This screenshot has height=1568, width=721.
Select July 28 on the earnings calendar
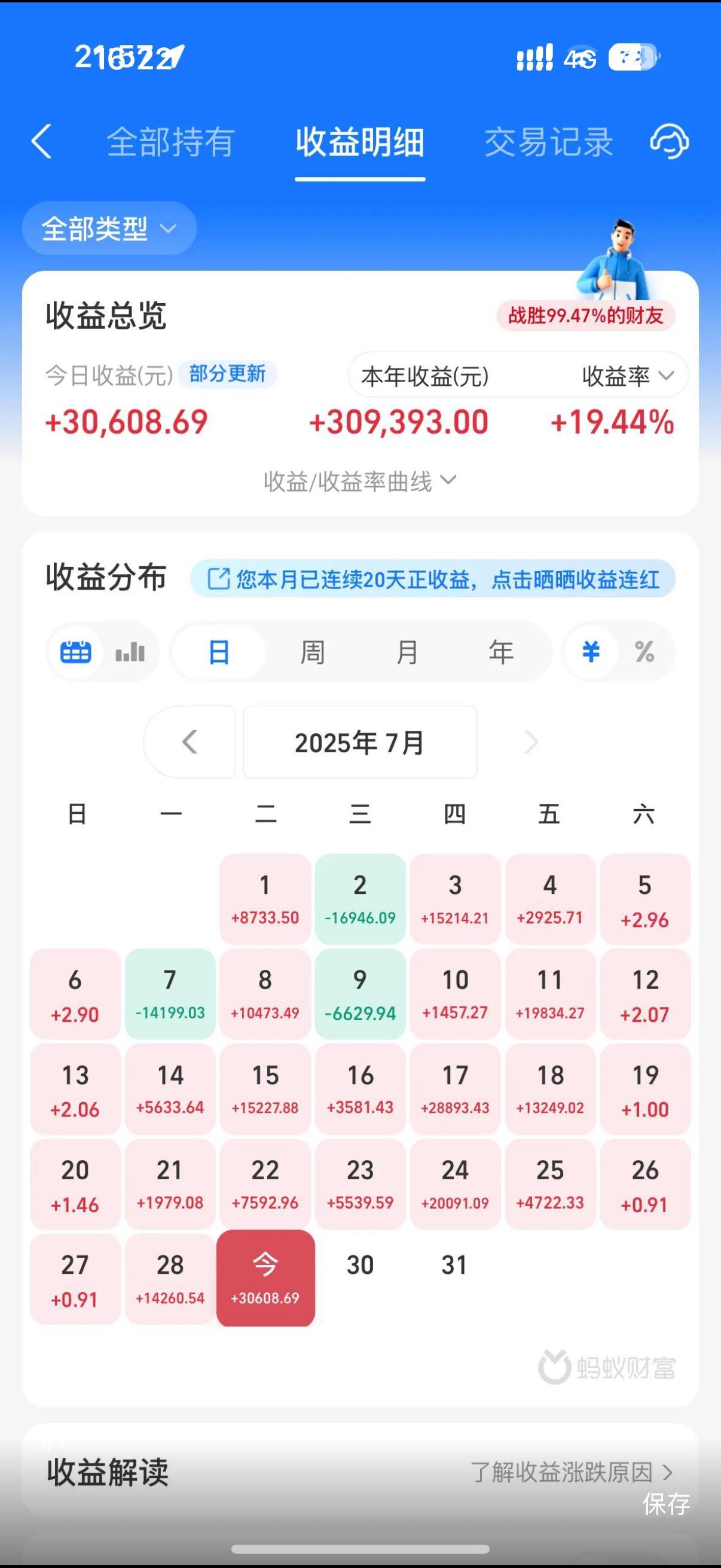tap(170, 1280)
